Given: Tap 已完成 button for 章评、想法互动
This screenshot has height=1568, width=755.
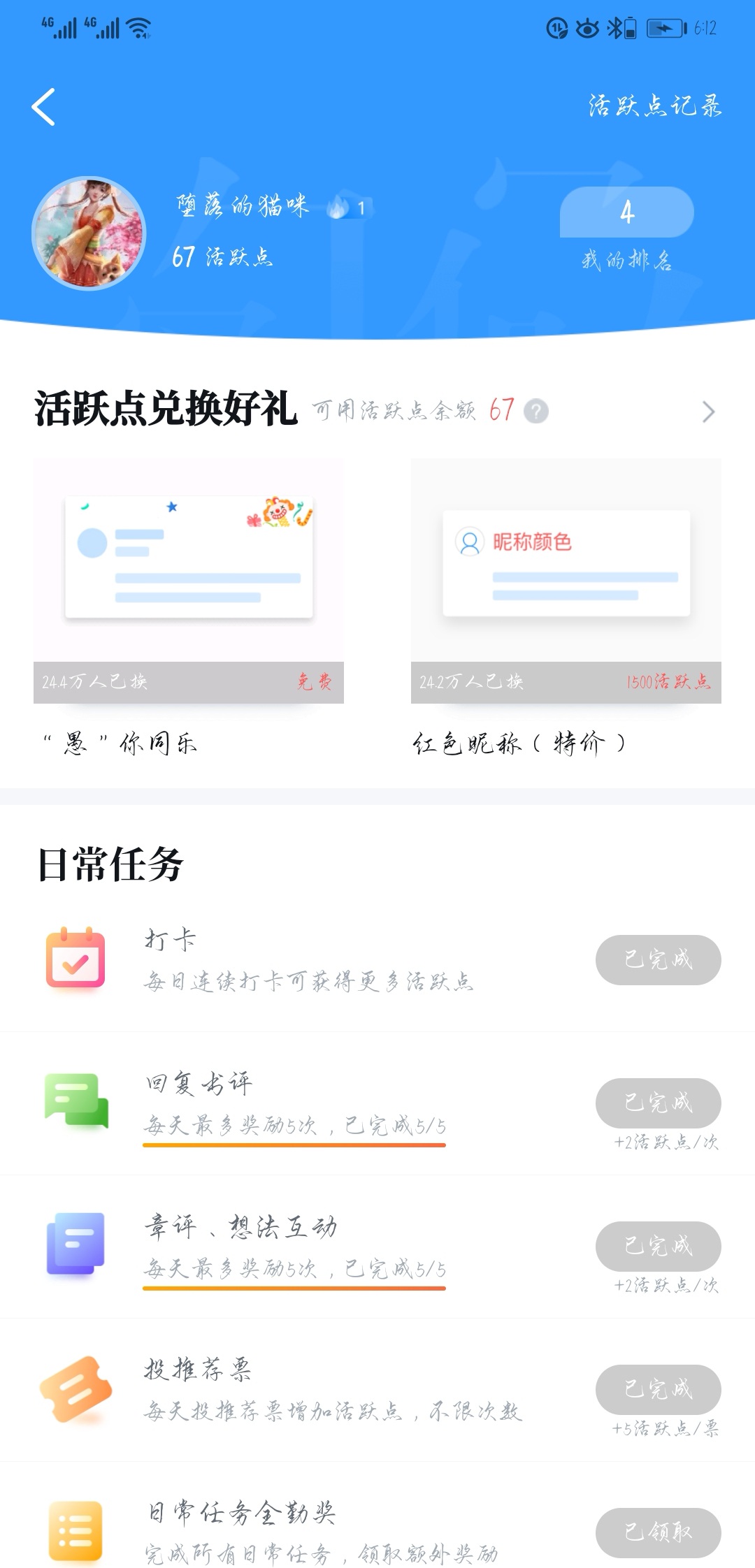Looking at the screenshot, I should [x=658, y=1246].
